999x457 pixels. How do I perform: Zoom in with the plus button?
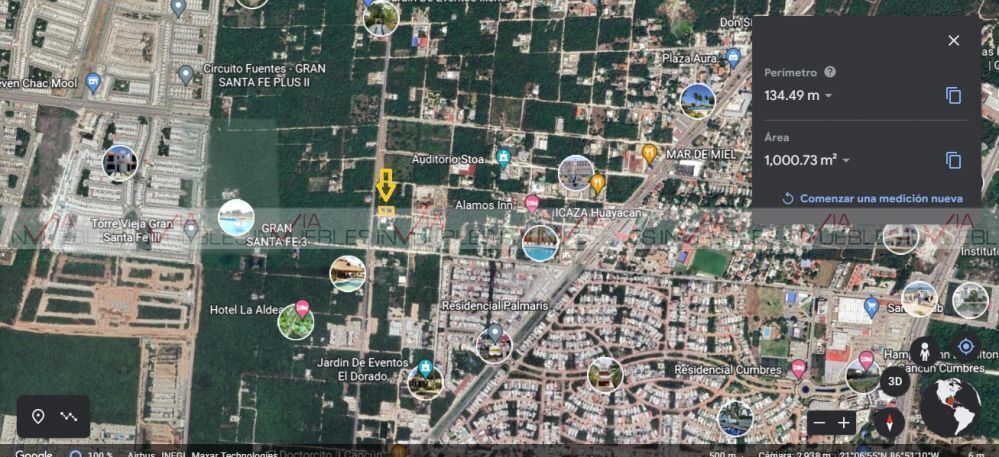(x=844, y=423)
